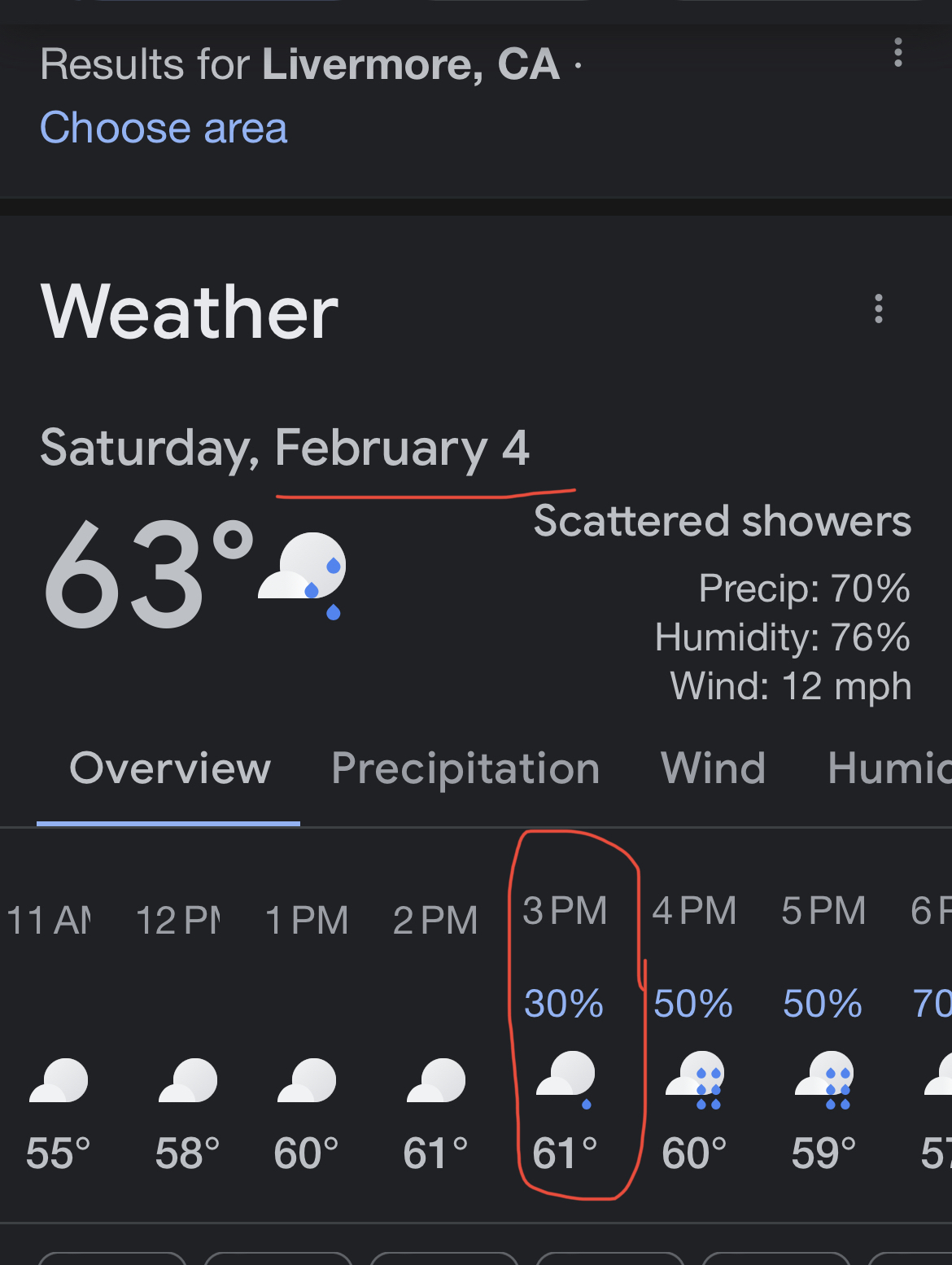The height and width of the screenshot is (1265, 952).
Task: Switch to the Precipitation tab
Action: [x=465, y=768]
